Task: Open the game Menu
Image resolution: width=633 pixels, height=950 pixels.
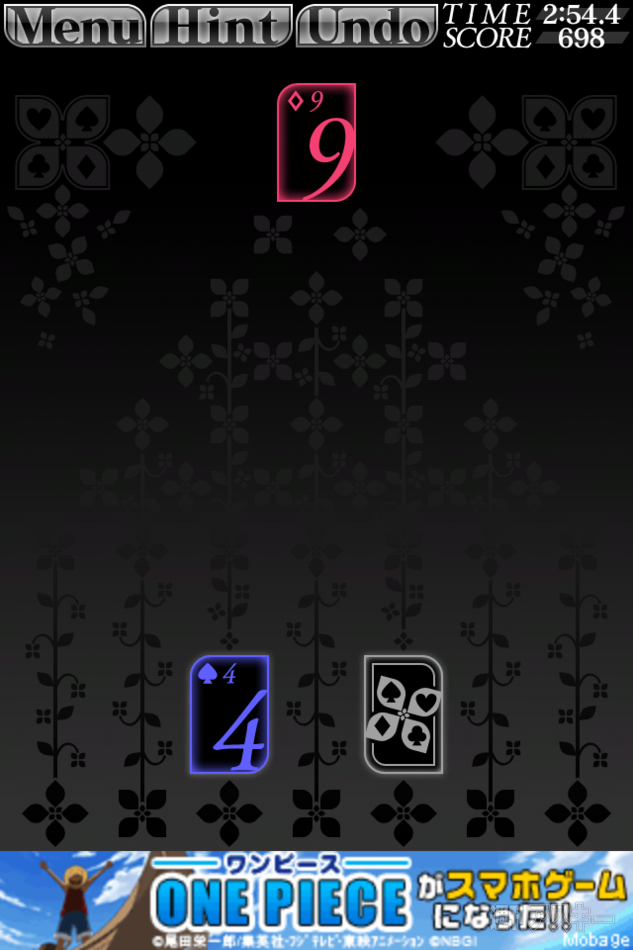Action: [75, 26]
